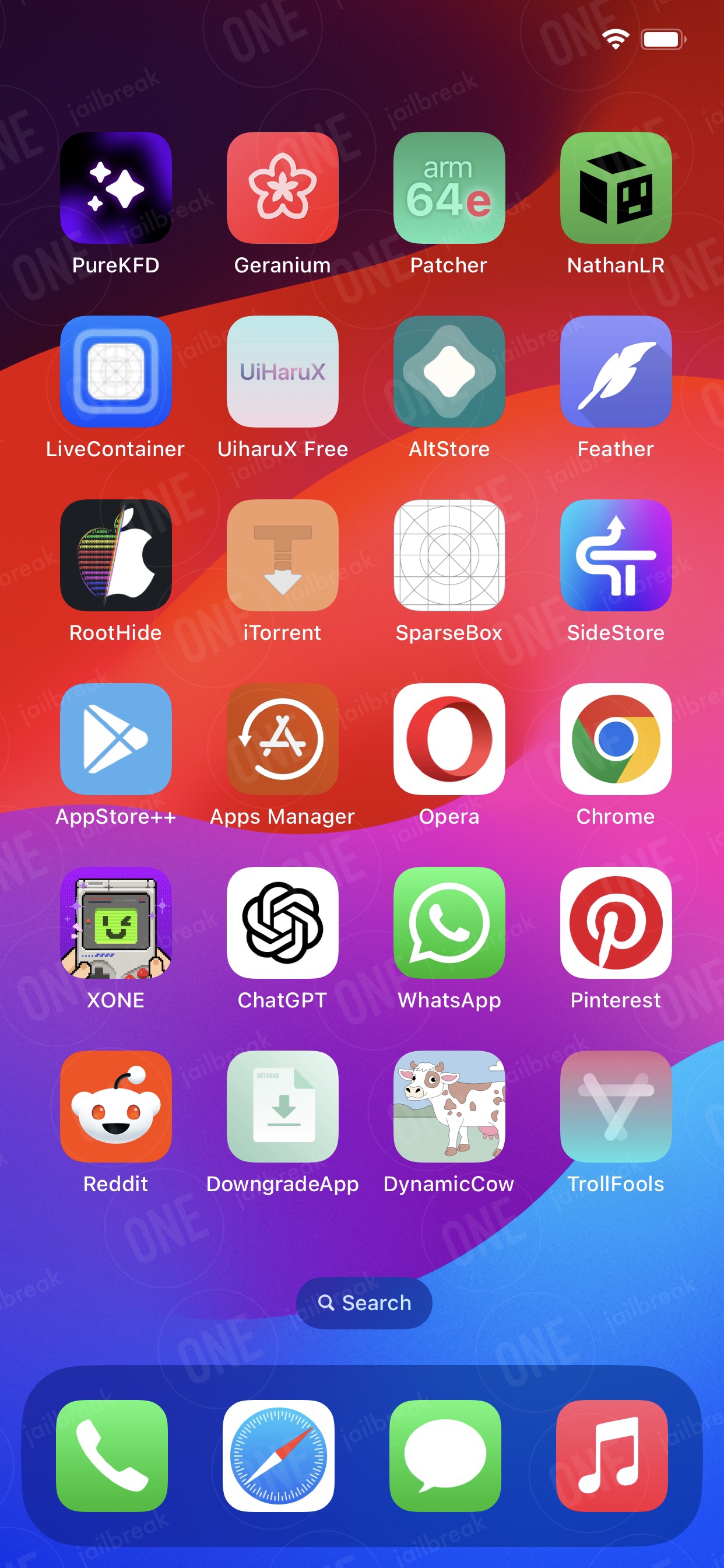Open Apps Manager
Viewport: 724px width, 1568px height.
[x=282, y=739]
